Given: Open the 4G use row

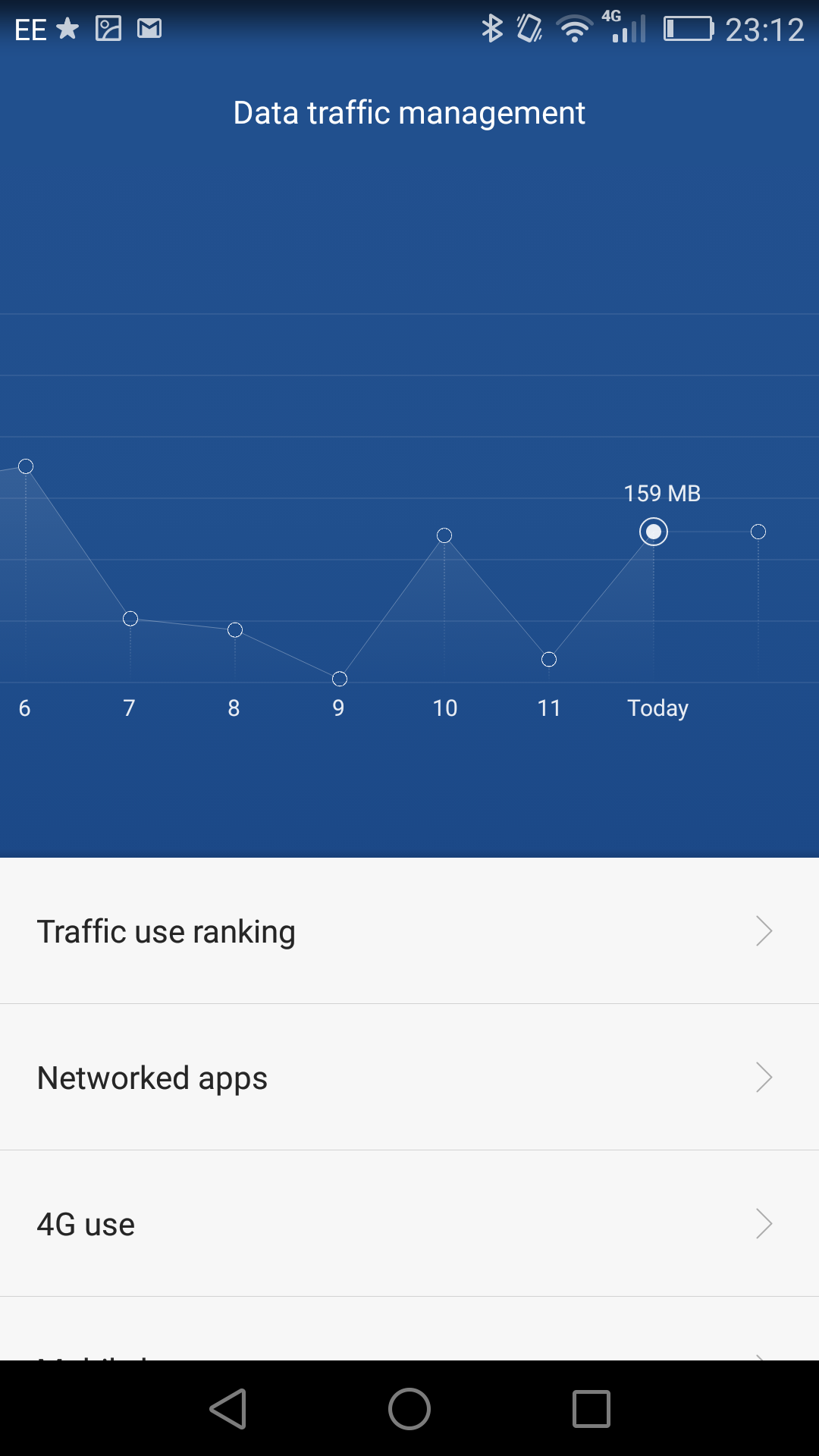Looking at the screenshot, I should (409, 1224).
